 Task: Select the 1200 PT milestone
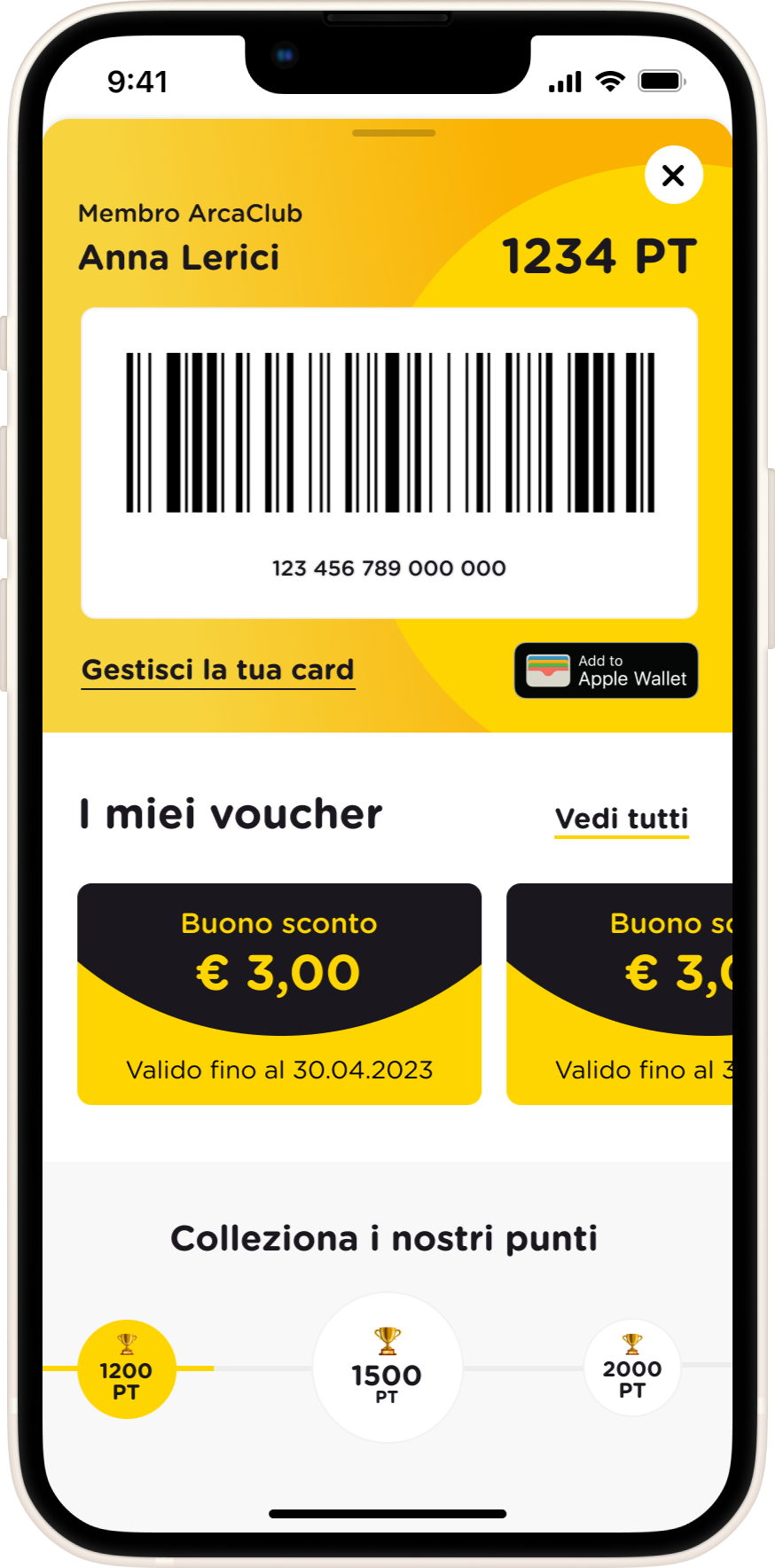(127, 1368)
